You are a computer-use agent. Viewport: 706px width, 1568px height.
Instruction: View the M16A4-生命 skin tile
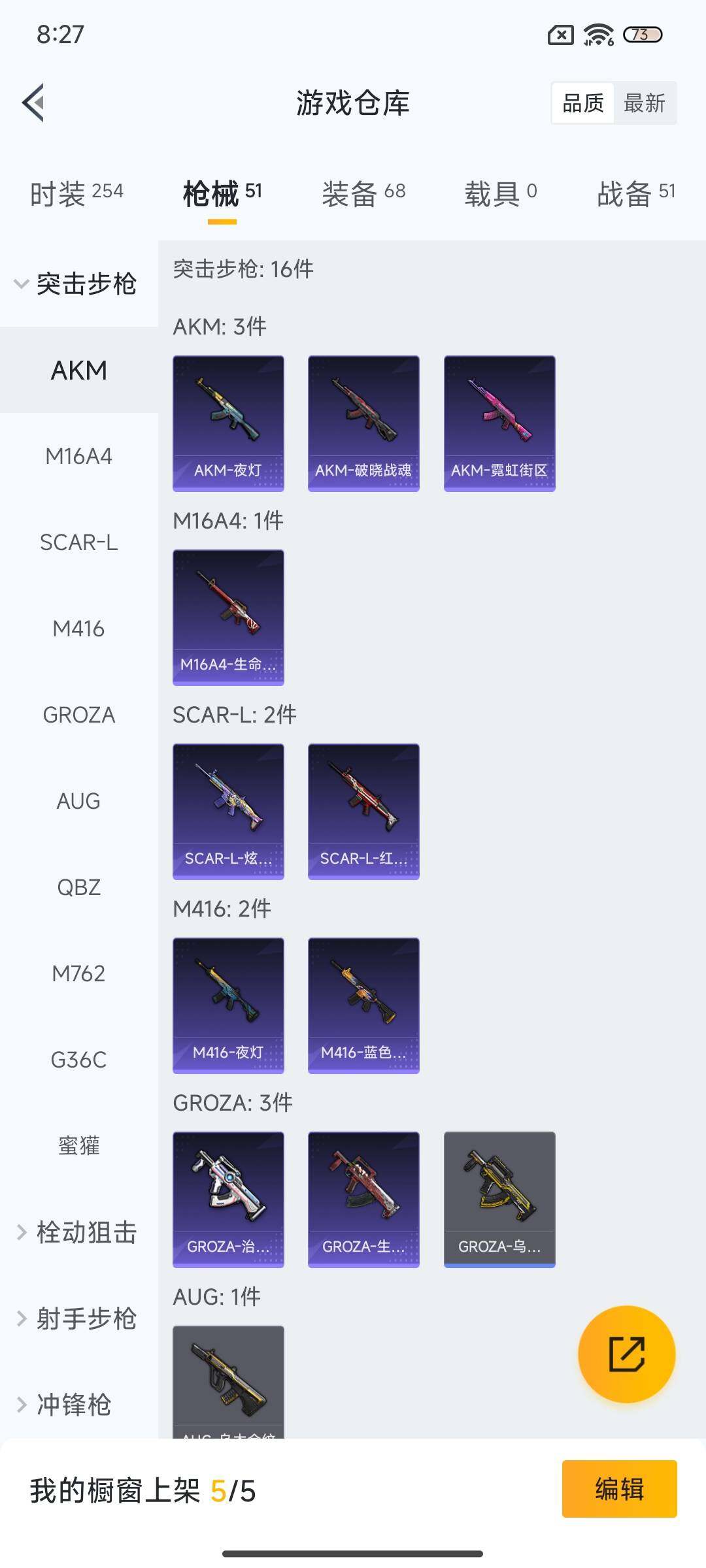click(x=228, y=617)
